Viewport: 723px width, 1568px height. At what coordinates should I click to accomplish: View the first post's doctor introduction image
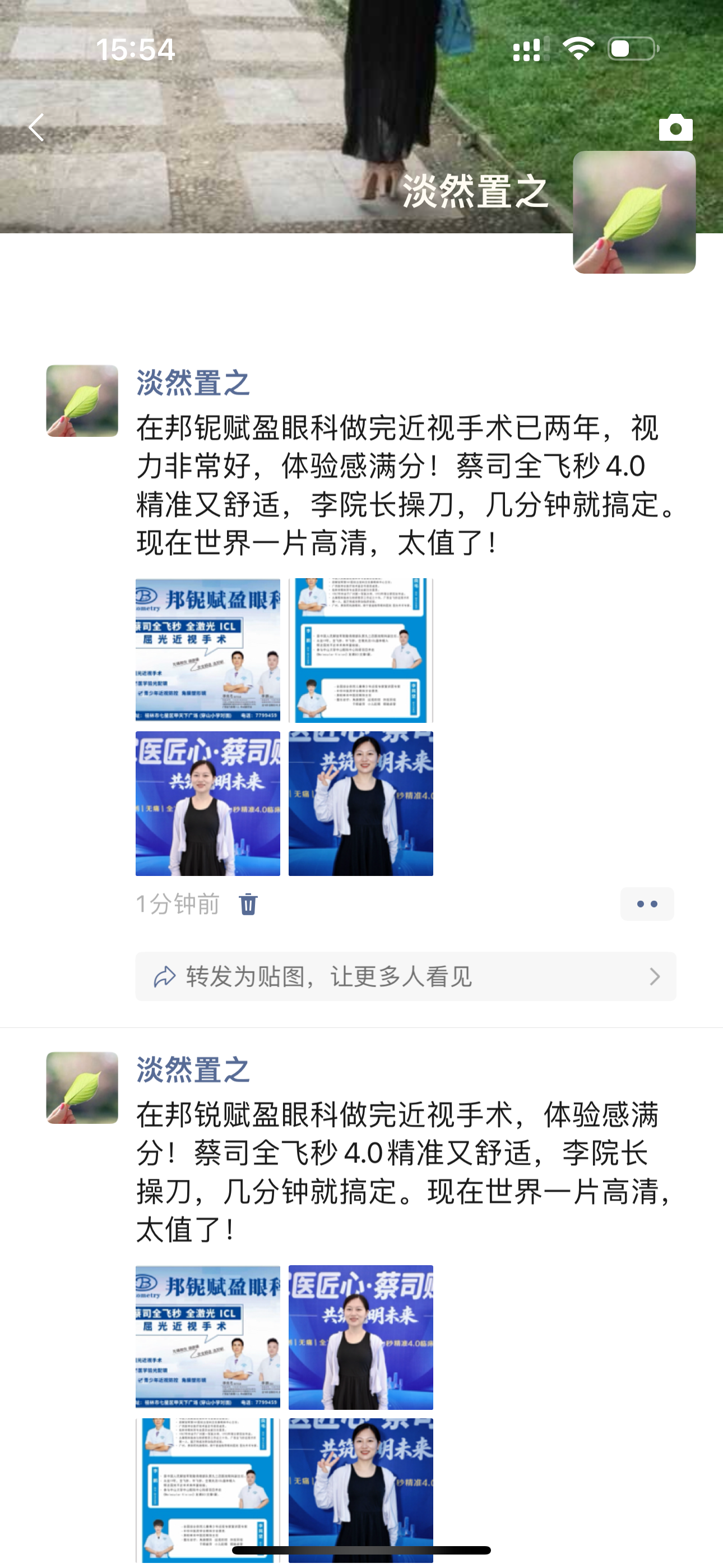[361, 650]
